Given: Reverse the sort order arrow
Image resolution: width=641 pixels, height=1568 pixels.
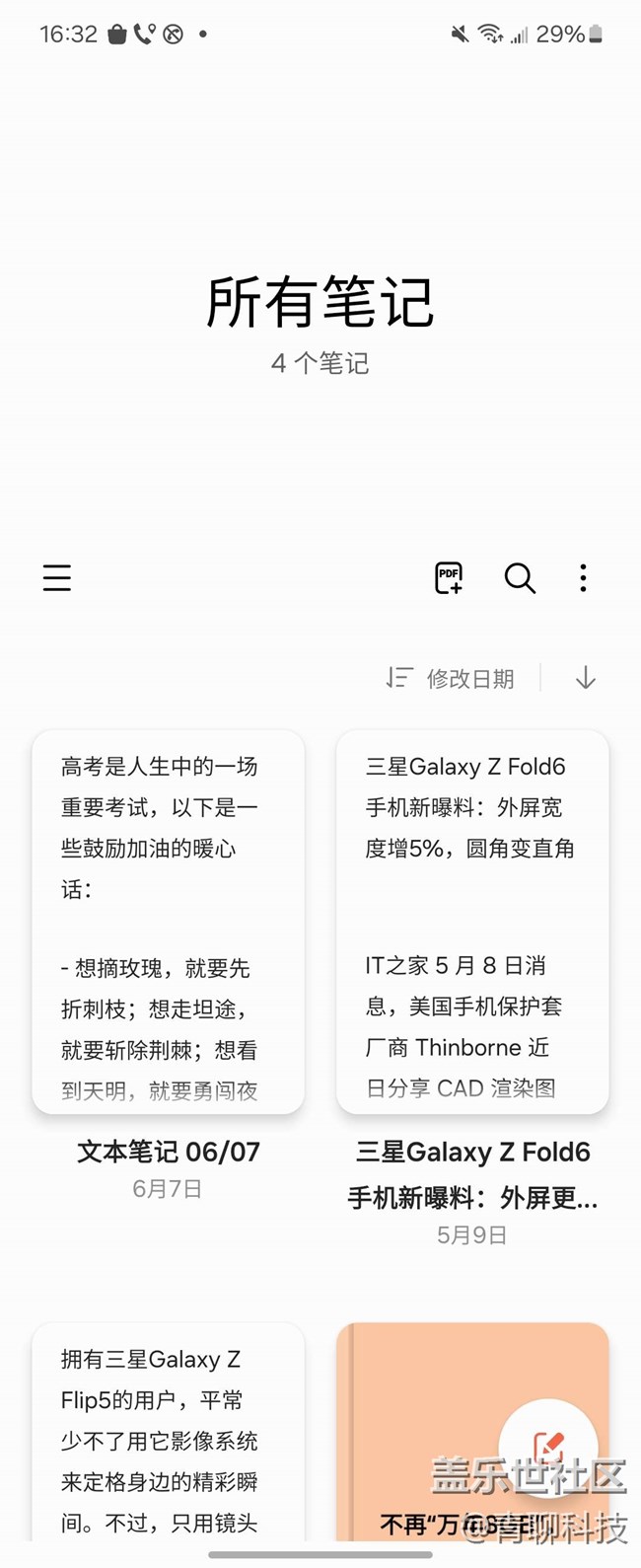Looking at the screenshot, I should (586, 678).
